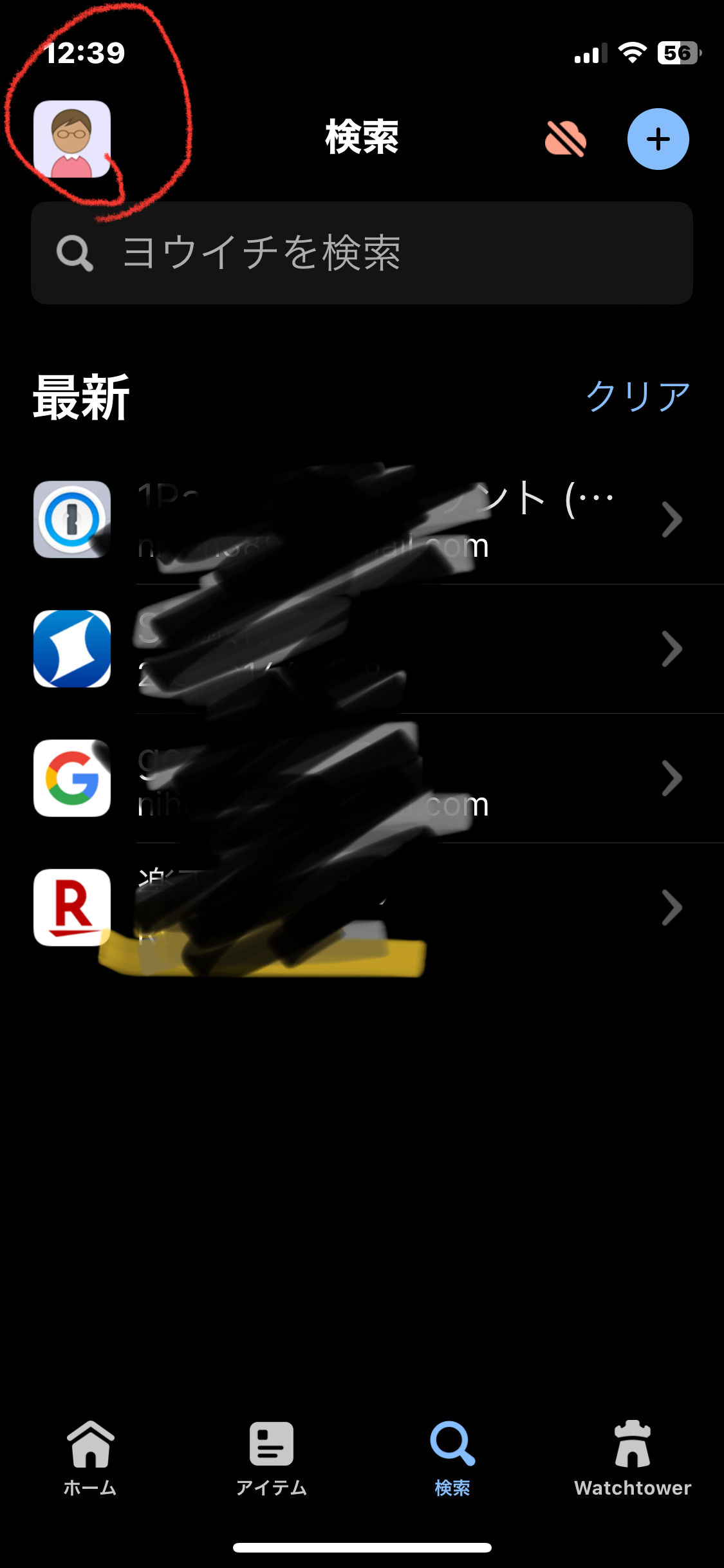Screen dimensions: 724x1568
Task: Focus the ヨウイチを検索 search field
Action: click(x=362, y=253)
